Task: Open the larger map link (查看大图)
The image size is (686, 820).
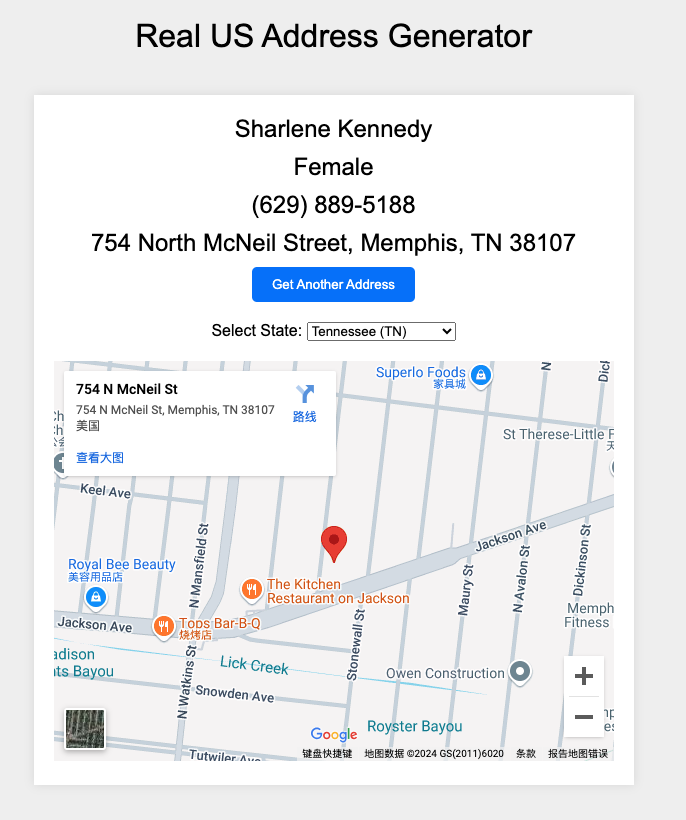Action: coord(100,458)
